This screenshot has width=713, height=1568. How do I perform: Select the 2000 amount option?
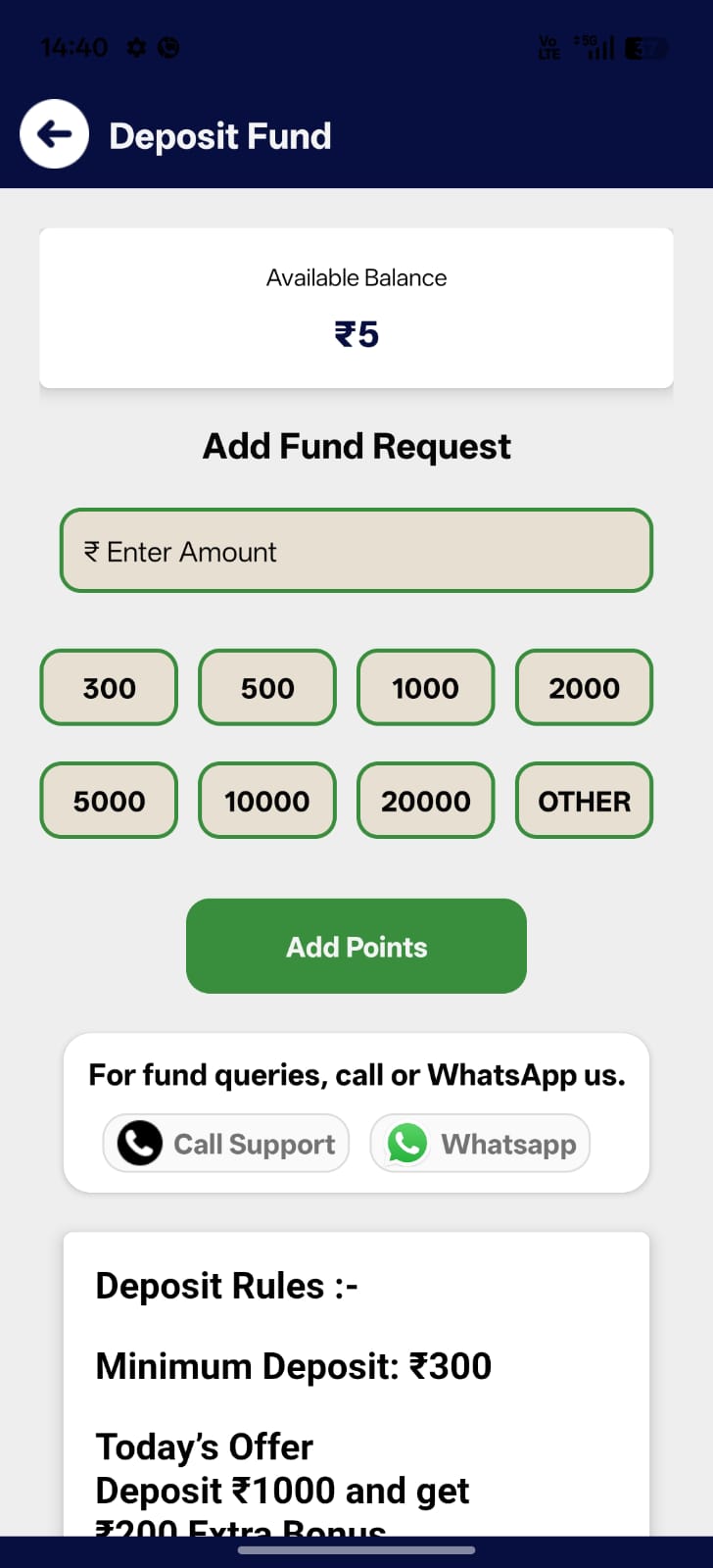pos(584,688)
